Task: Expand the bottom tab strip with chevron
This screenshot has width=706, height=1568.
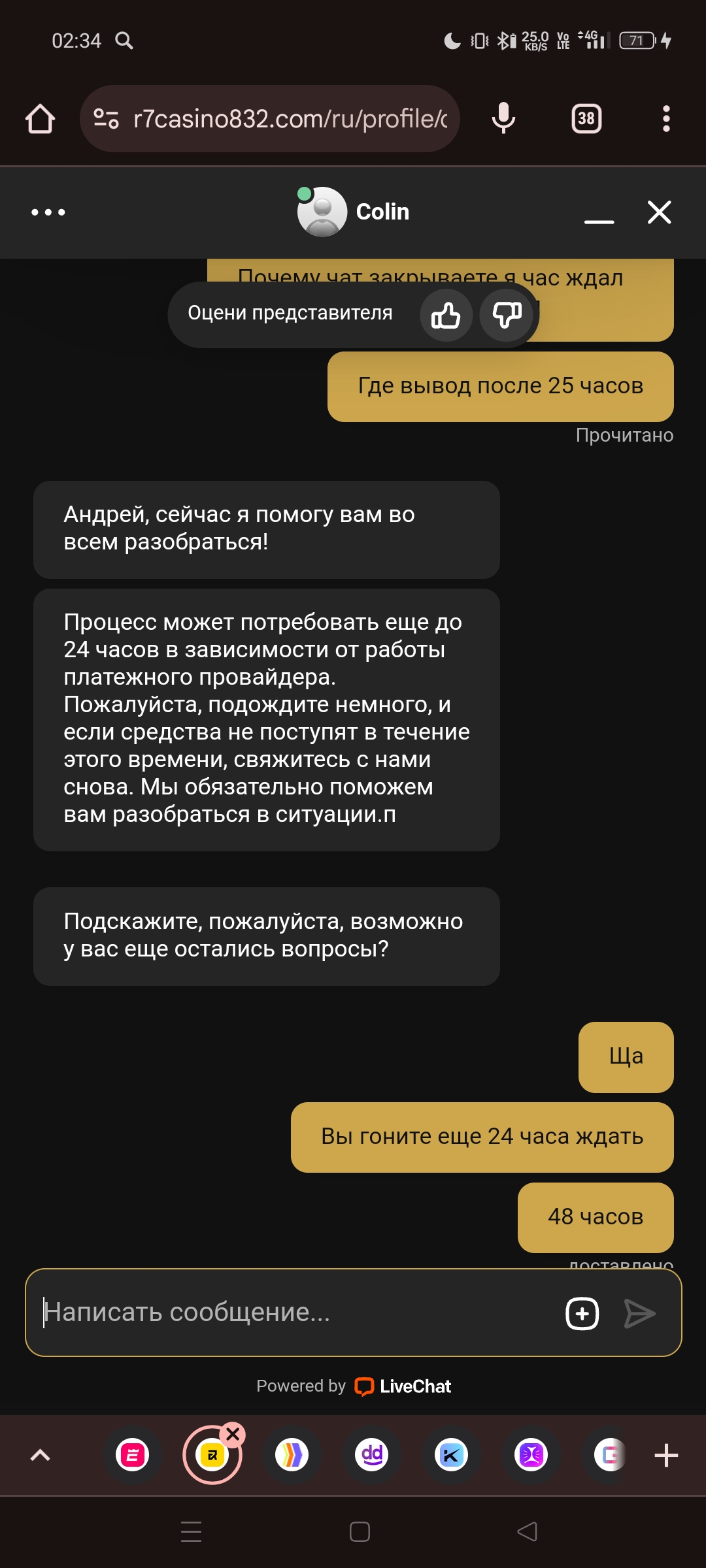Action: click(41, 1455)
